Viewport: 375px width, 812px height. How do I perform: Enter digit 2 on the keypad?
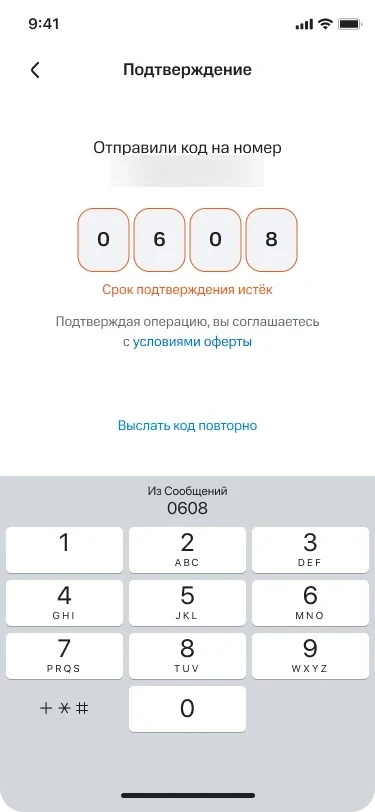(x=188, y=550)
